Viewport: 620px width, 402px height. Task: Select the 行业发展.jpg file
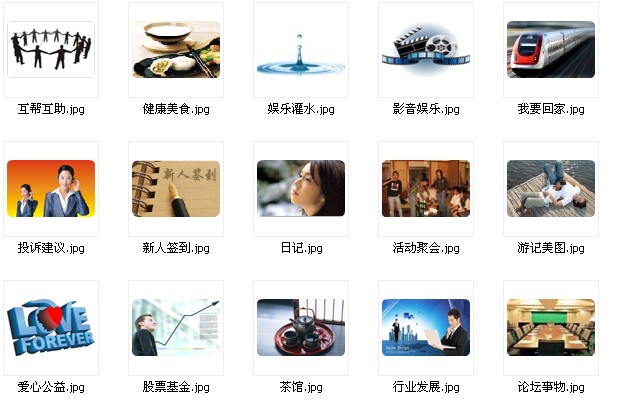[x=426, y=327]
